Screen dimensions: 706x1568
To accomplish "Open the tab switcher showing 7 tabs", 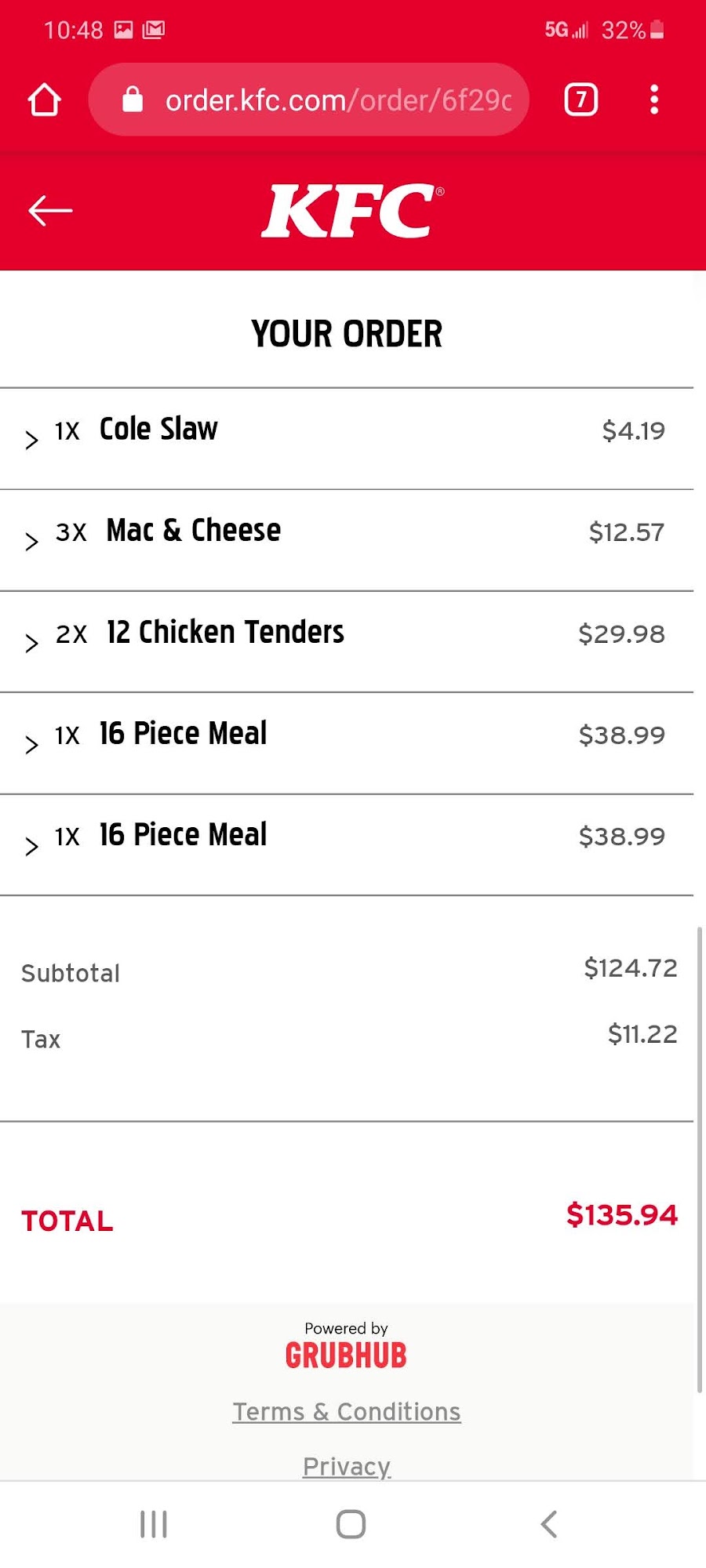I will pos(580,100).
